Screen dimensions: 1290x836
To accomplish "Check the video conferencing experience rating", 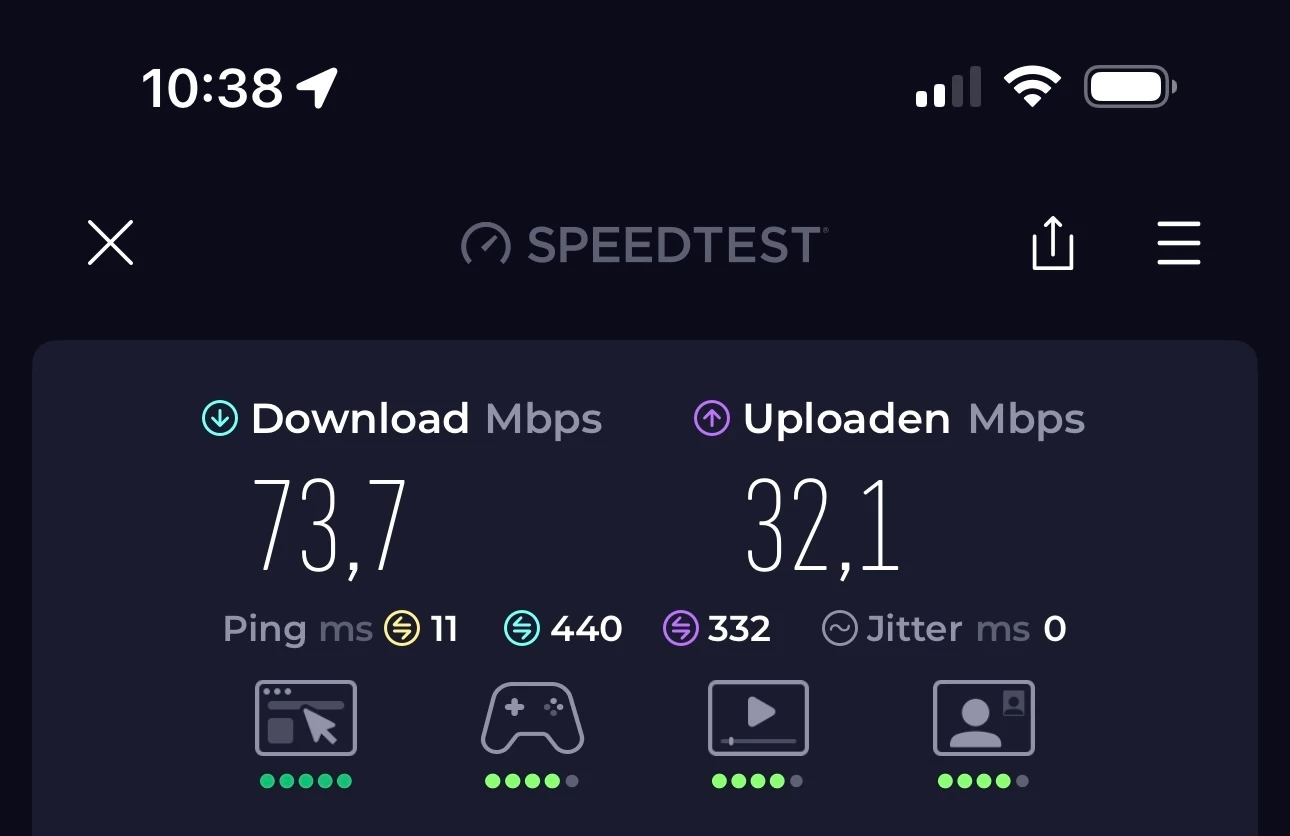I will (x=983, y=718).
